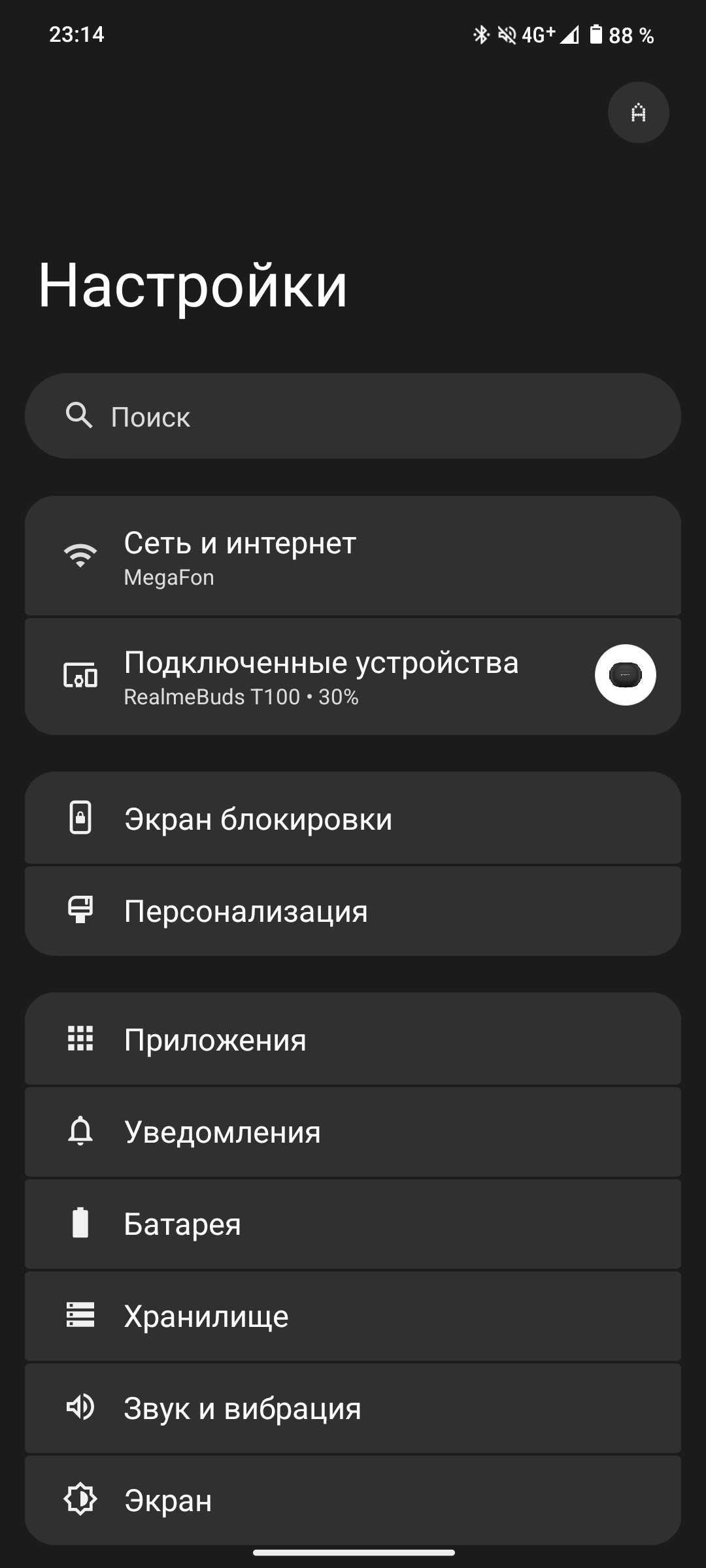
Task: Open Экран блокировки settings
Action: (353, 819)
